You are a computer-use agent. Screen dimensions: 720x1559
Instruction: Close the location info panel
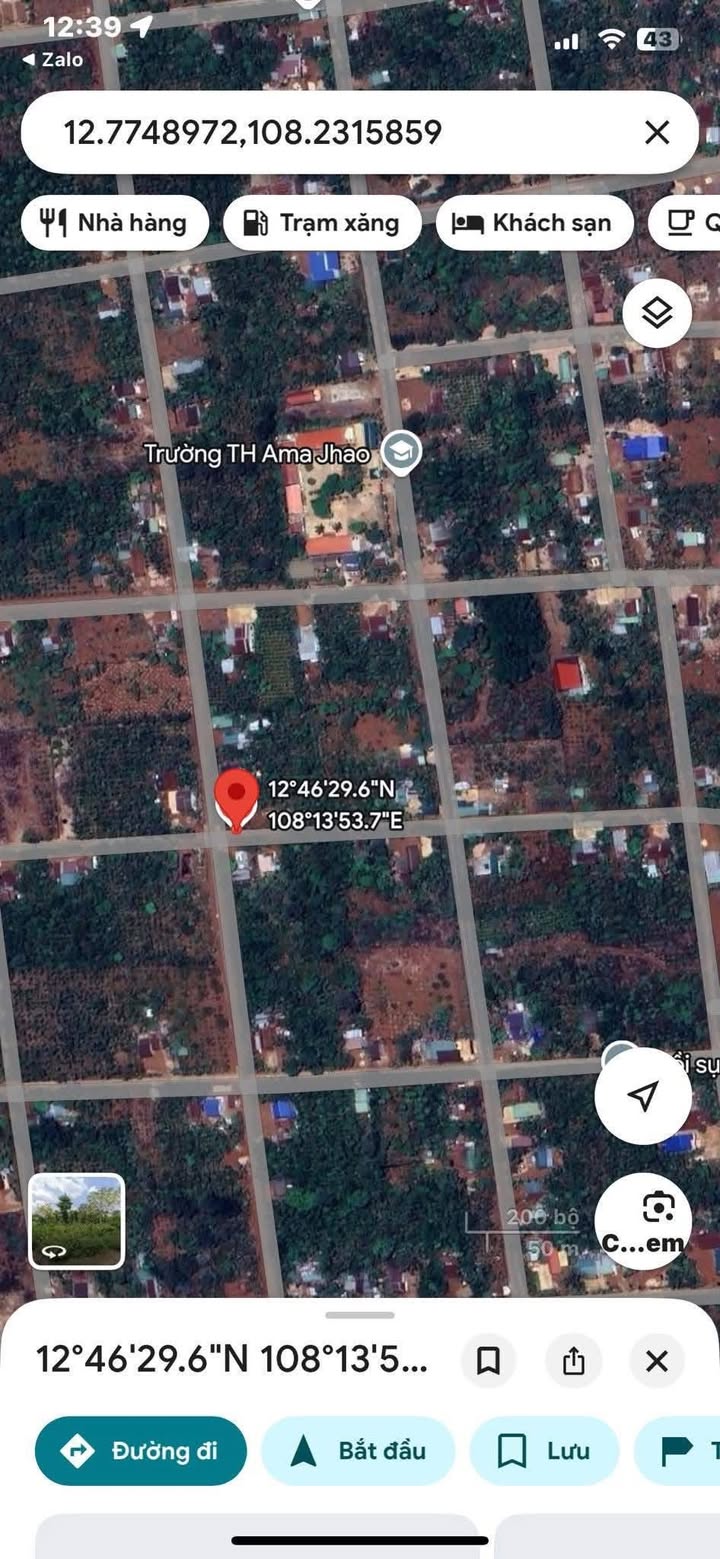tap(657, 1361)
